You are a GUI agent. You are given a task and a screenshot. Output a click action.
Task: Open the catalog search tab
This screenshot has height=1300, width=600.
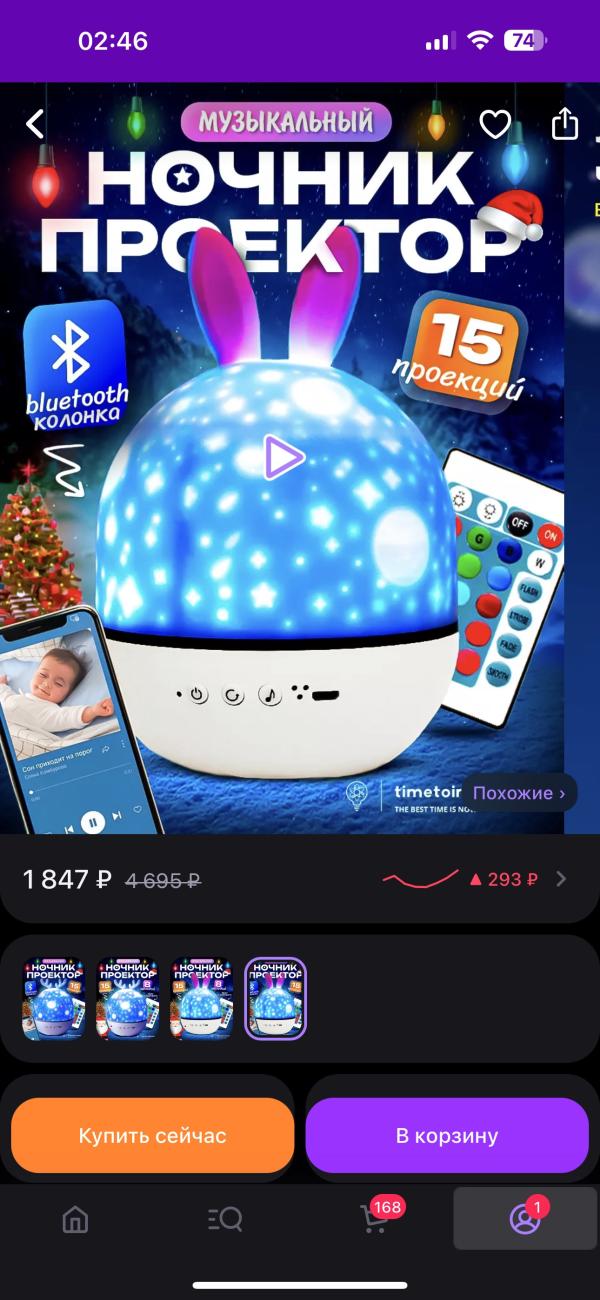coord(225,1218)
